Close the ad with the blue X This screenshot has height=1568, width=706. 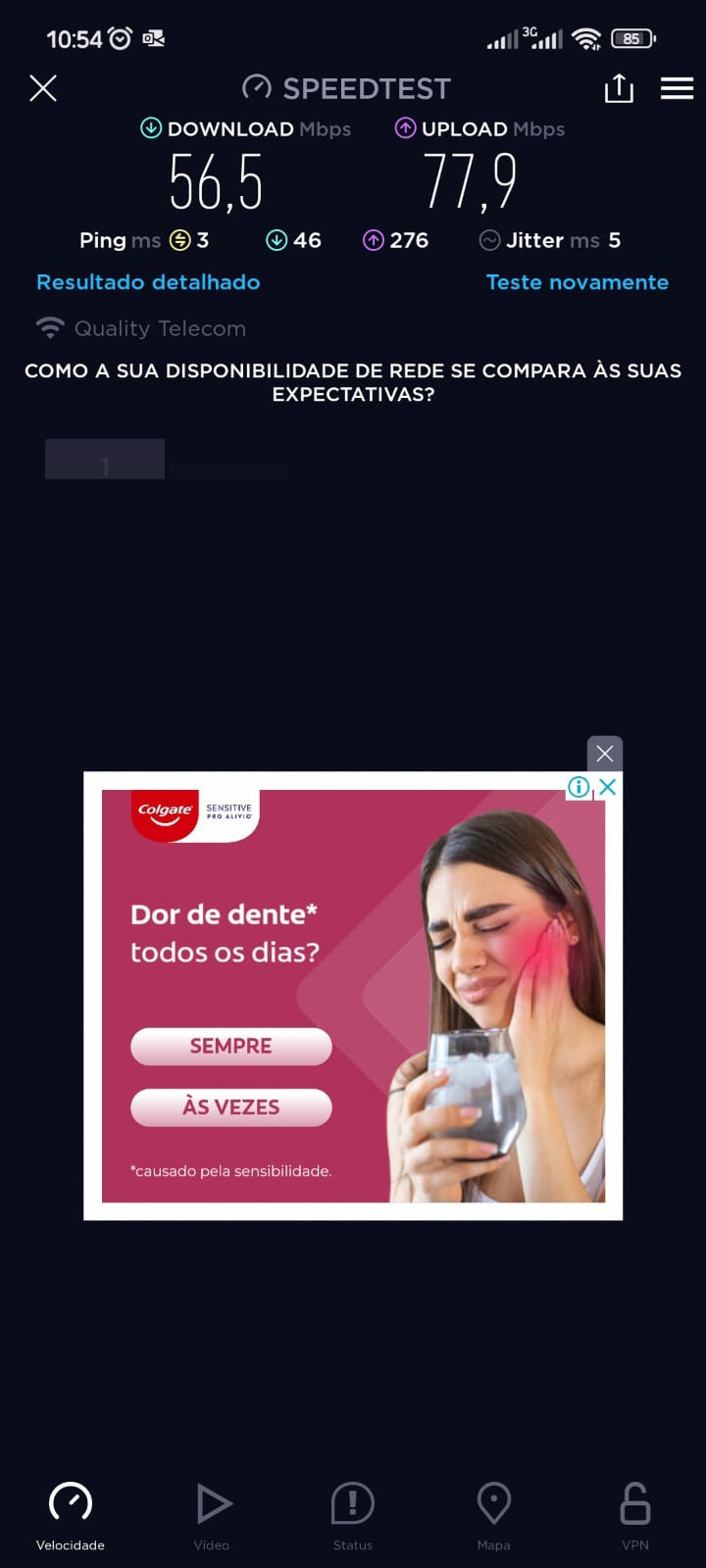tap(608, 787)
